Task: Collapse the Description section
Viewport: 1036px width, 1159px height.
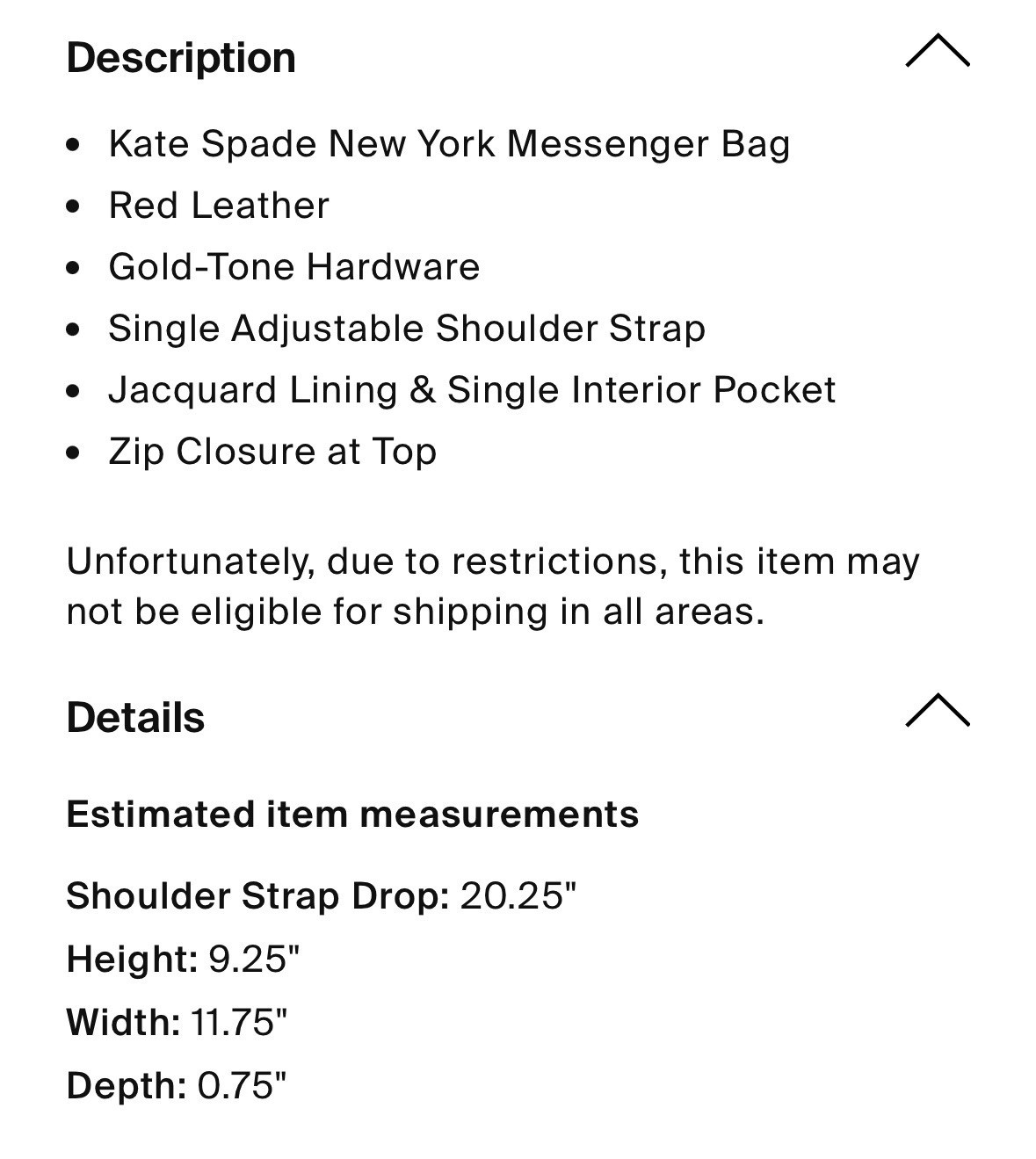Action: point(937,52)
